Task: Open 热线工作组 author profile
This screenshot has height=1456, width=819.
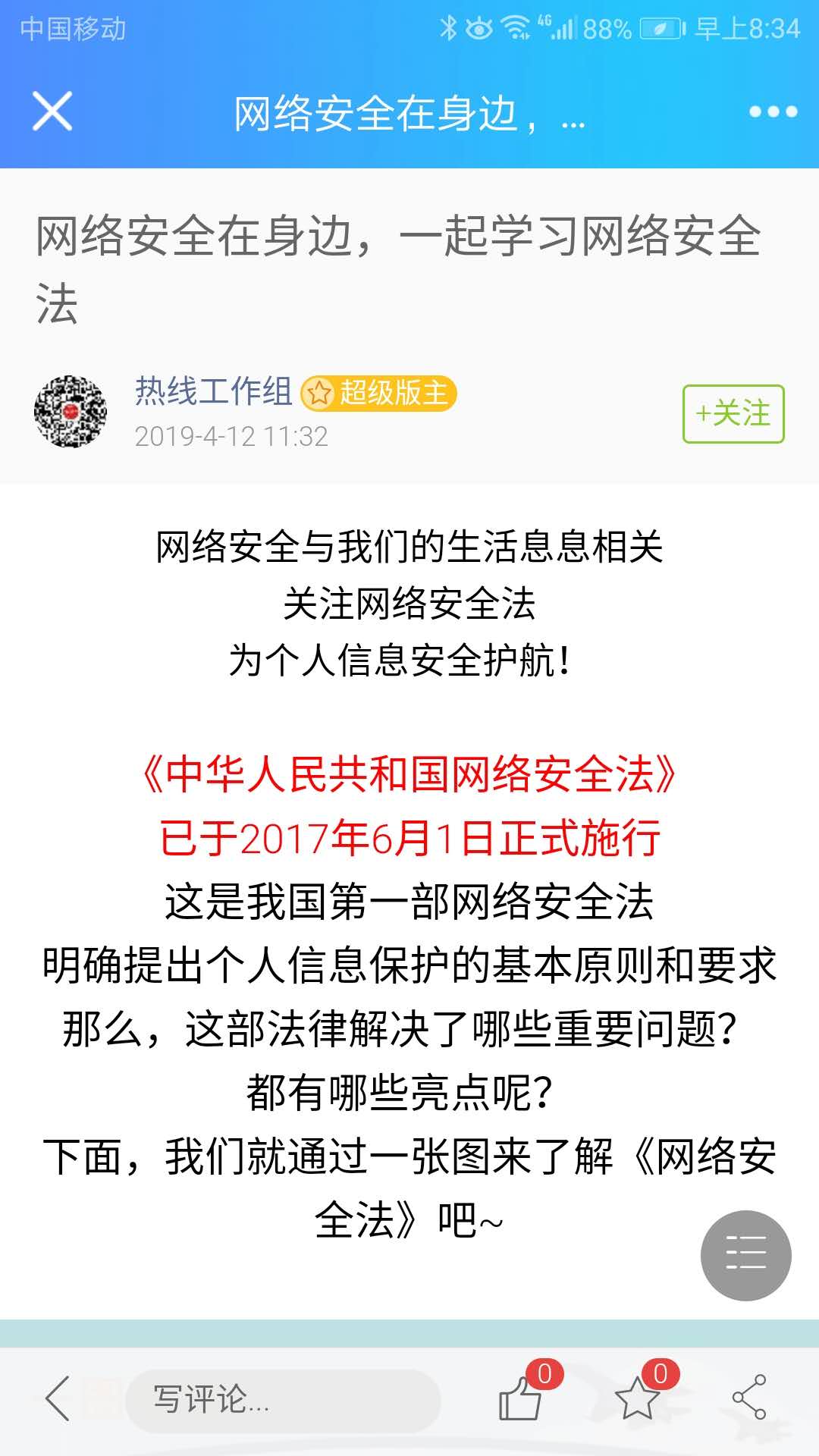Action: [x=213, y=392]
